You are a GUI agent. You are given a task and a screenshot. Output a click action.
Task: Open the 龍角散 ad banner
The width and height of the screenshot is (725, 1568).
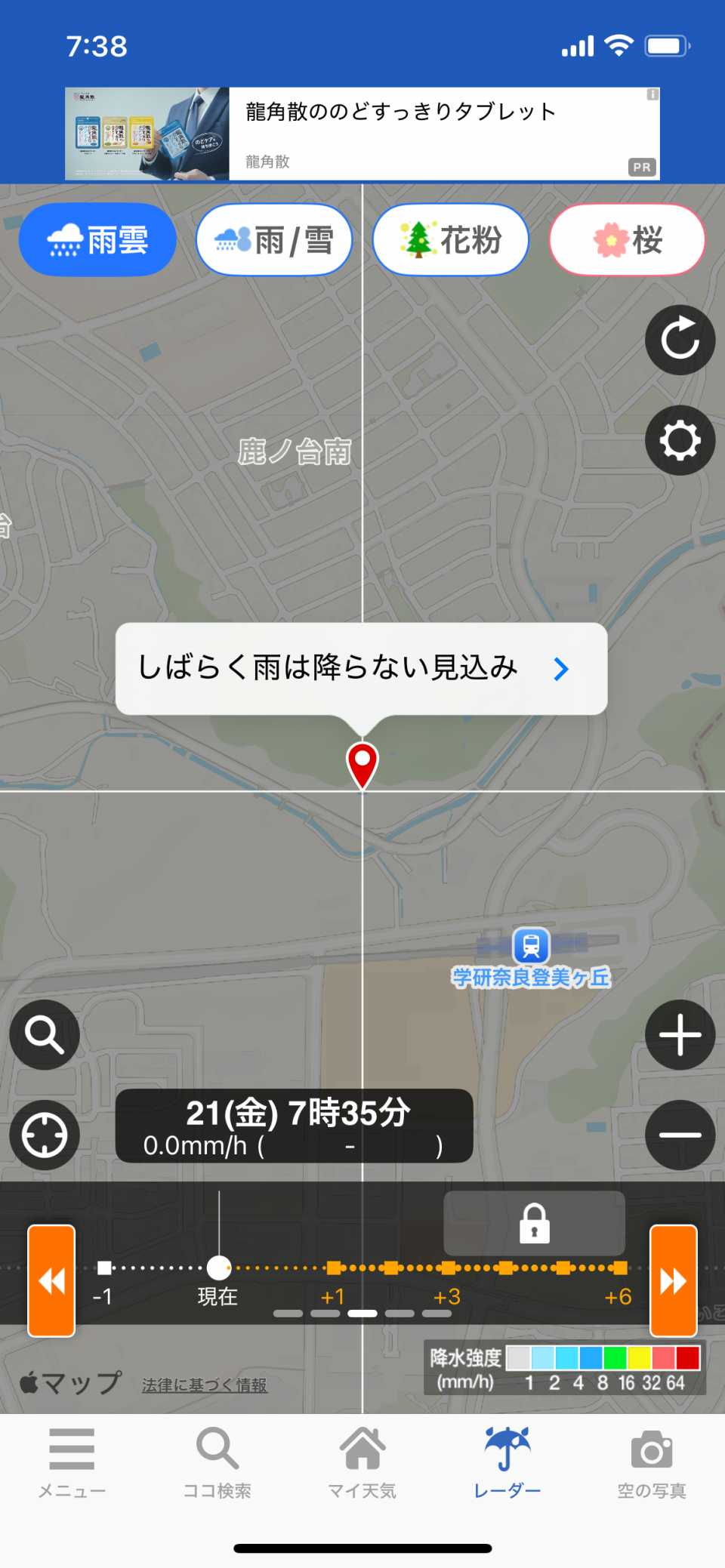(362, 134)
